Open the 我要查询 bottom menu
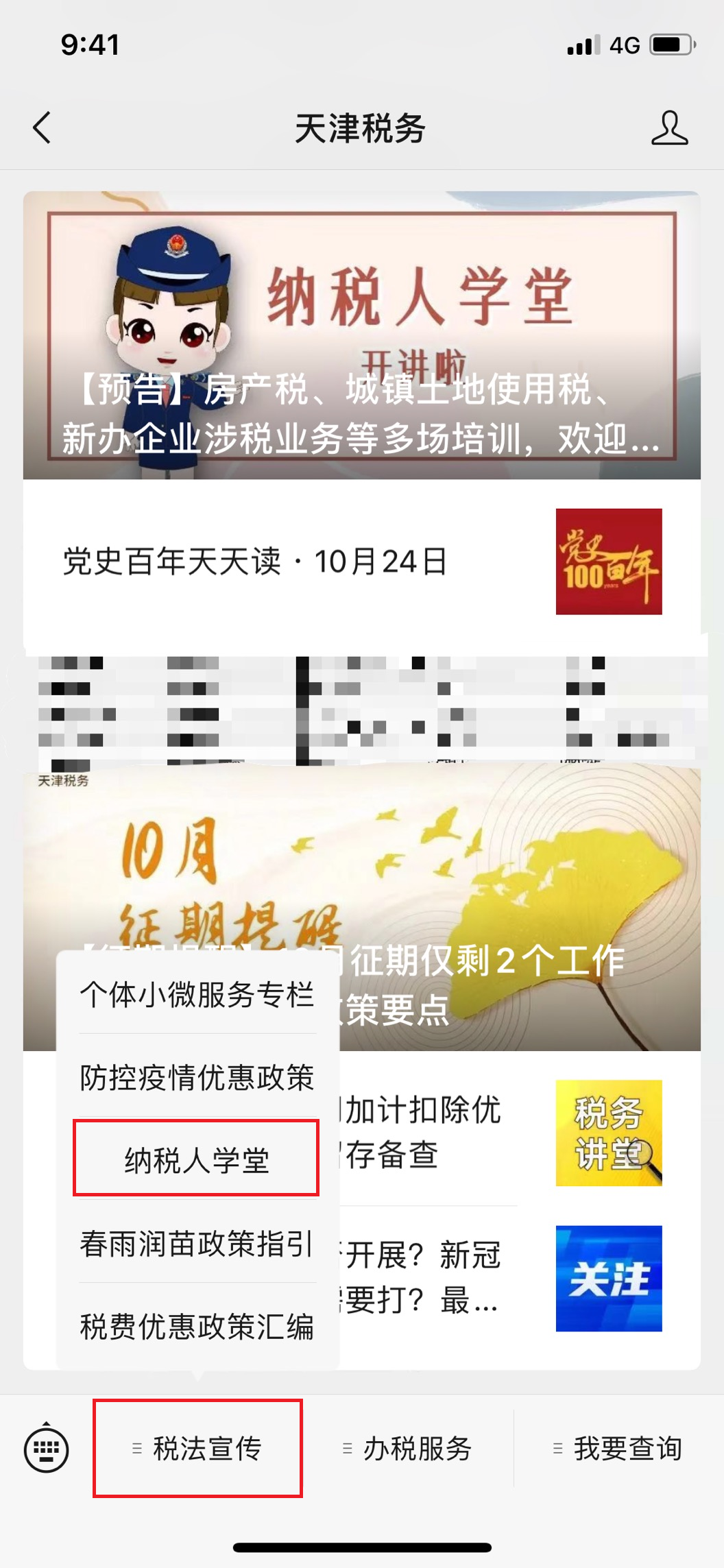Viewport: 724px width, 1568px height. 618,1448
